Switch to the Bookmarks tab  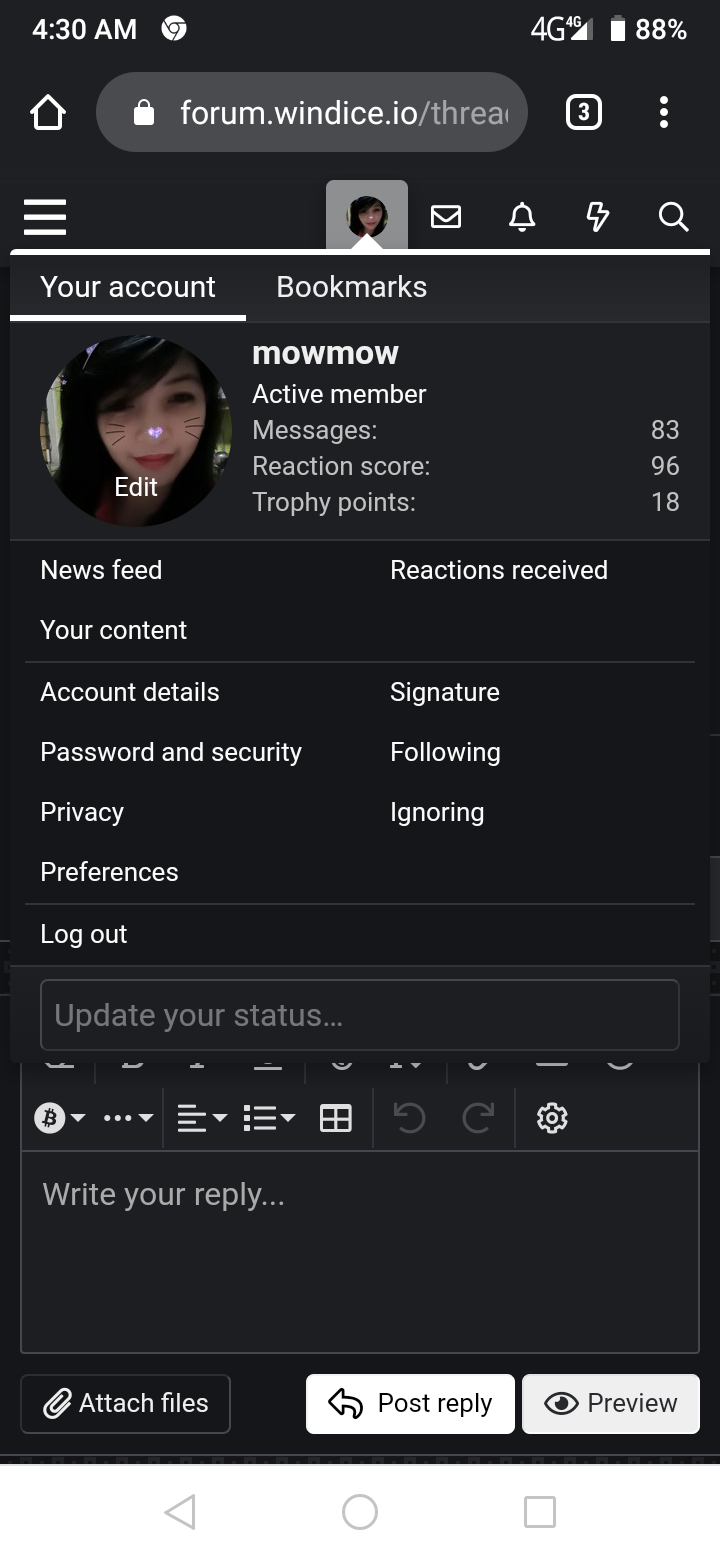[351, 287]
